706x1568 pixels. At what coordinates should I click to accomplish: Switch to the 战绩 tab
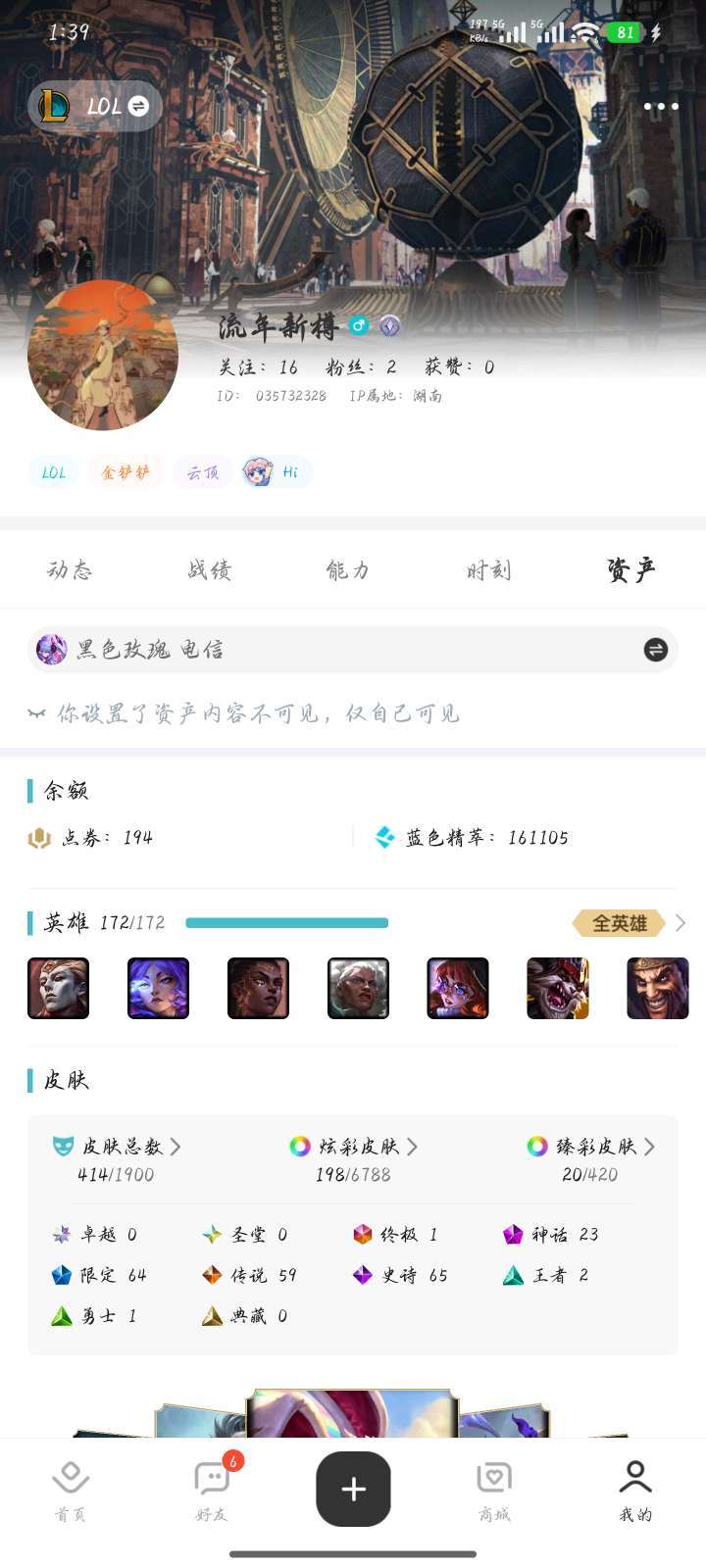209,569
